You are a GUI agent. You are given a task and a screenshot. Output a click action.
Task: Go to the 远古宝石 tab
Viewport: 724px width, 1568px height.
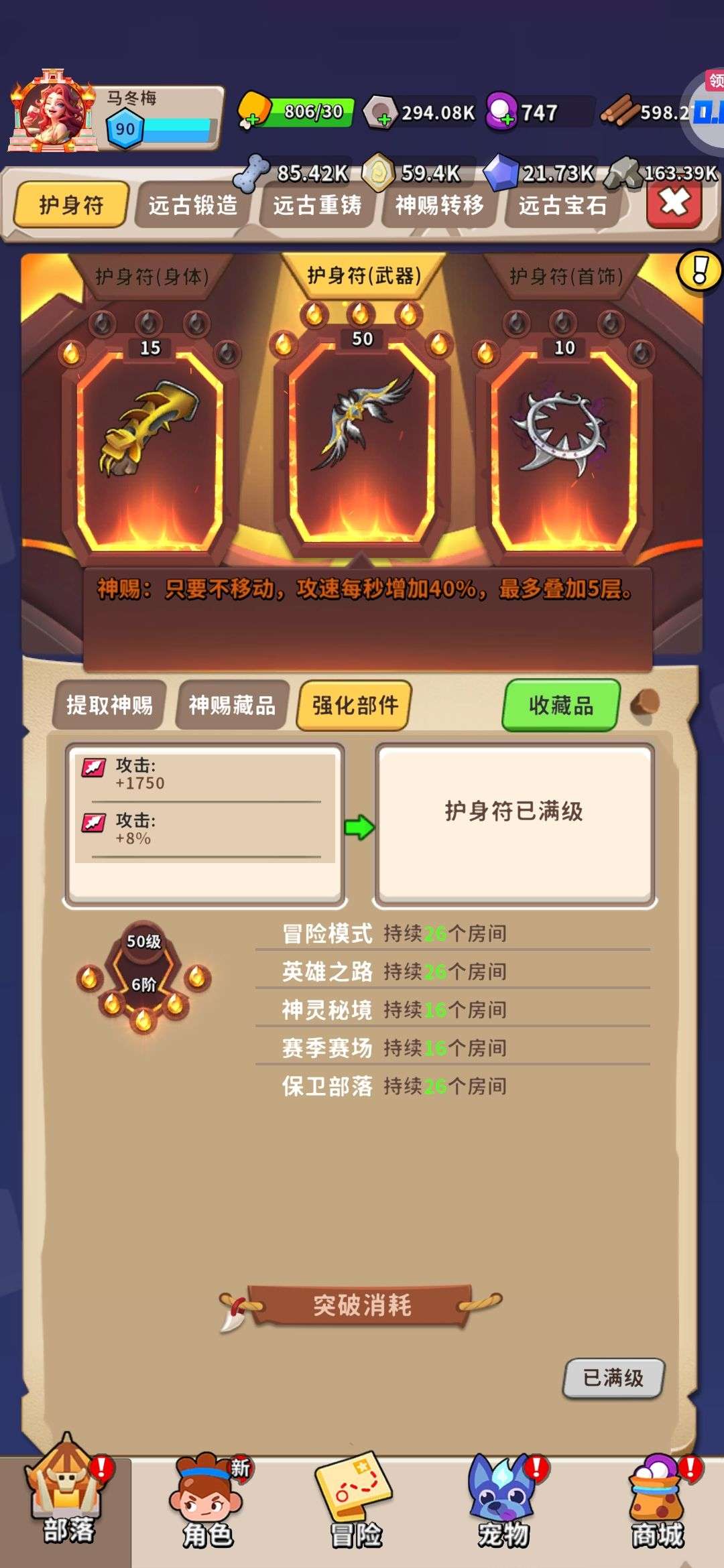pos(562,205)
